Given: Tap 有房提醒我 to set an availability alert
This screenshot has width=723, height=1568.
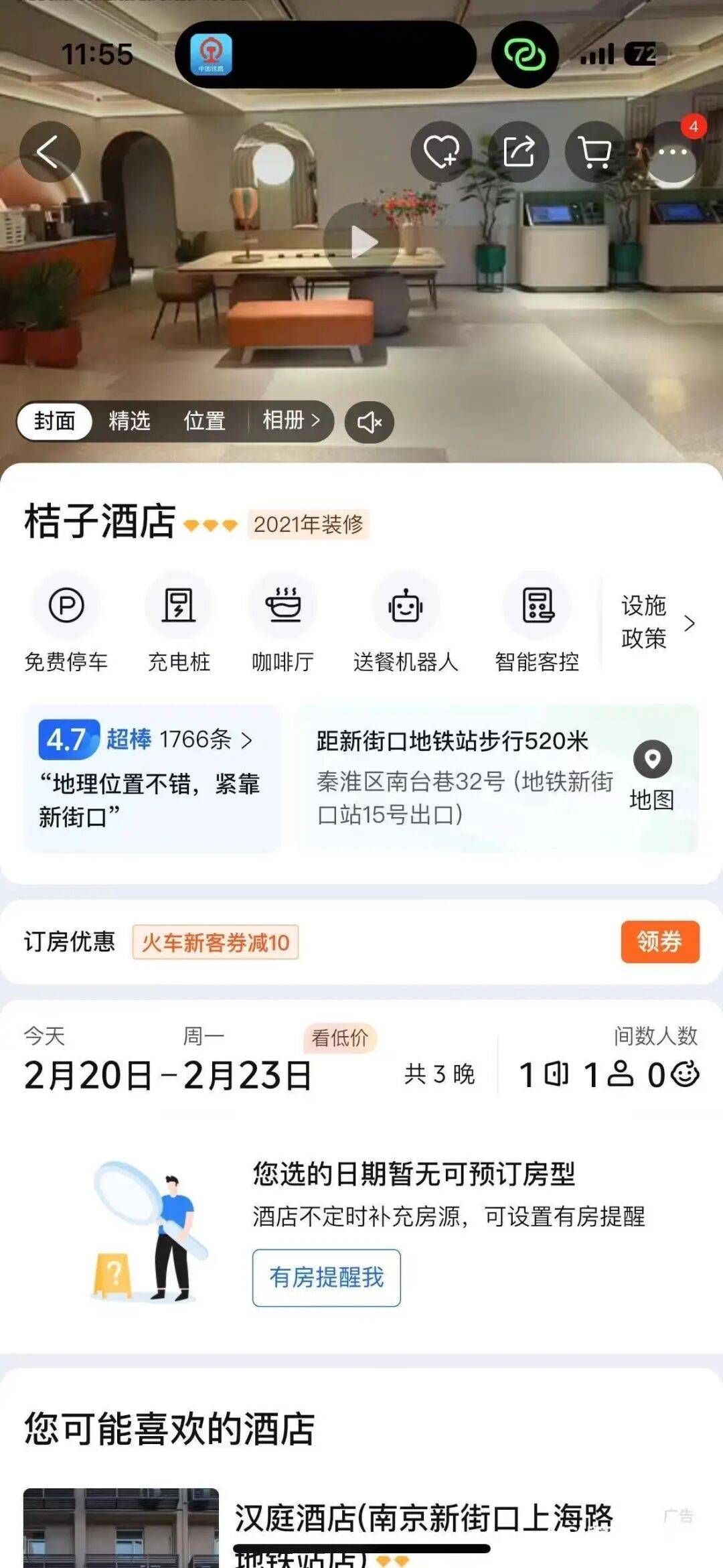Looking at the screenshot, I should (x=326, y=1277).
